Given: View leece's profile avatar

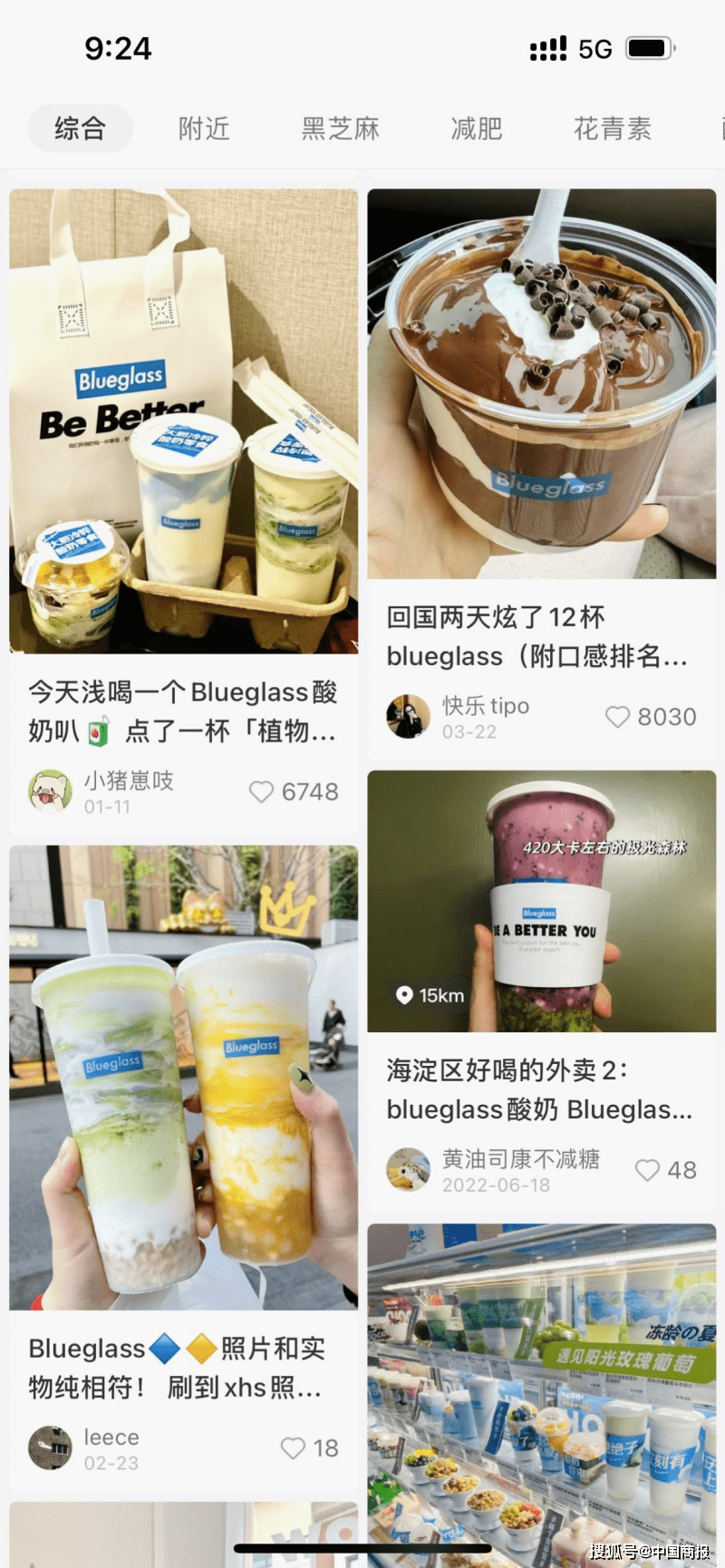Looking at the screenshot, I should [50, 1447].
